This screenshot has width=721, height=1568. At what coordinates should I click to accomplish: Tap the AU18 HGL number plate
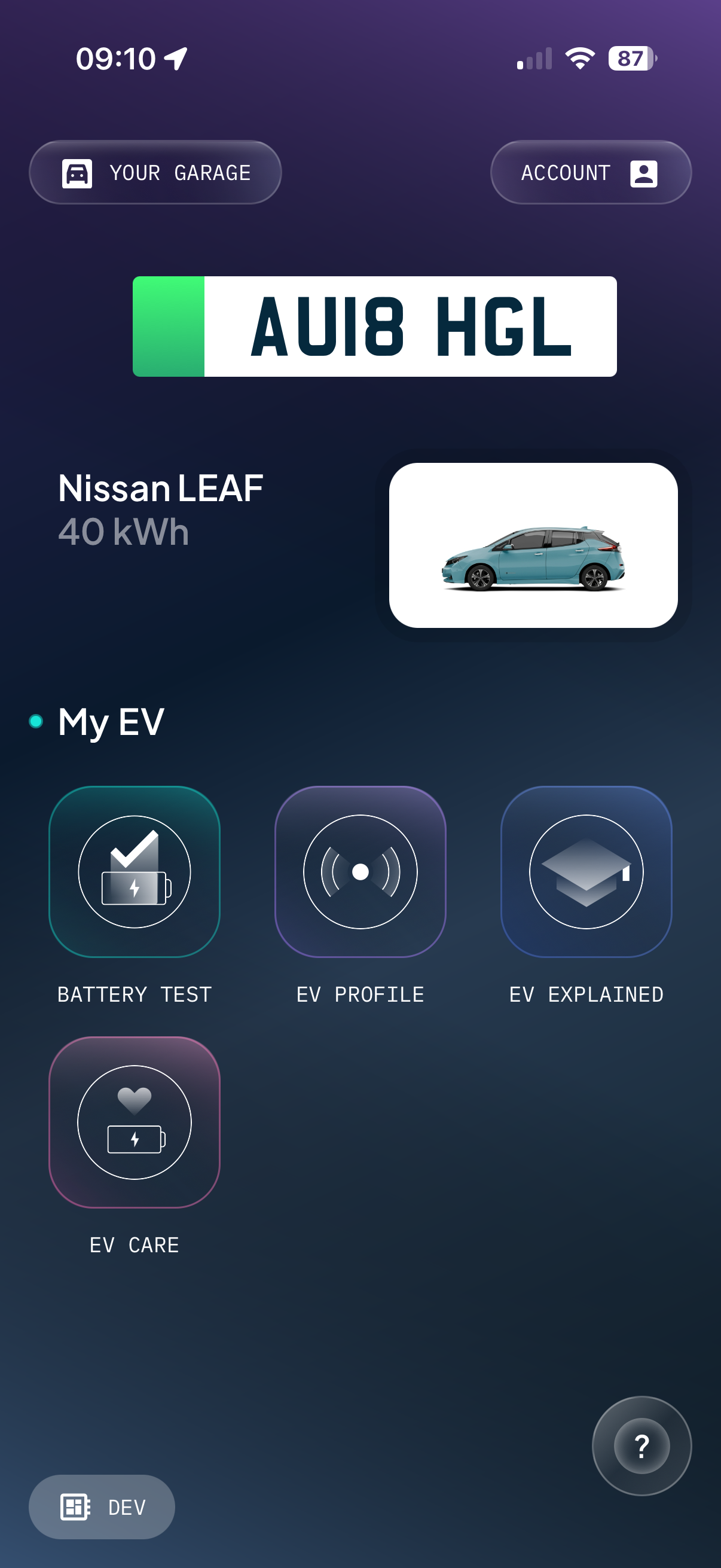(x=374, y=327)
